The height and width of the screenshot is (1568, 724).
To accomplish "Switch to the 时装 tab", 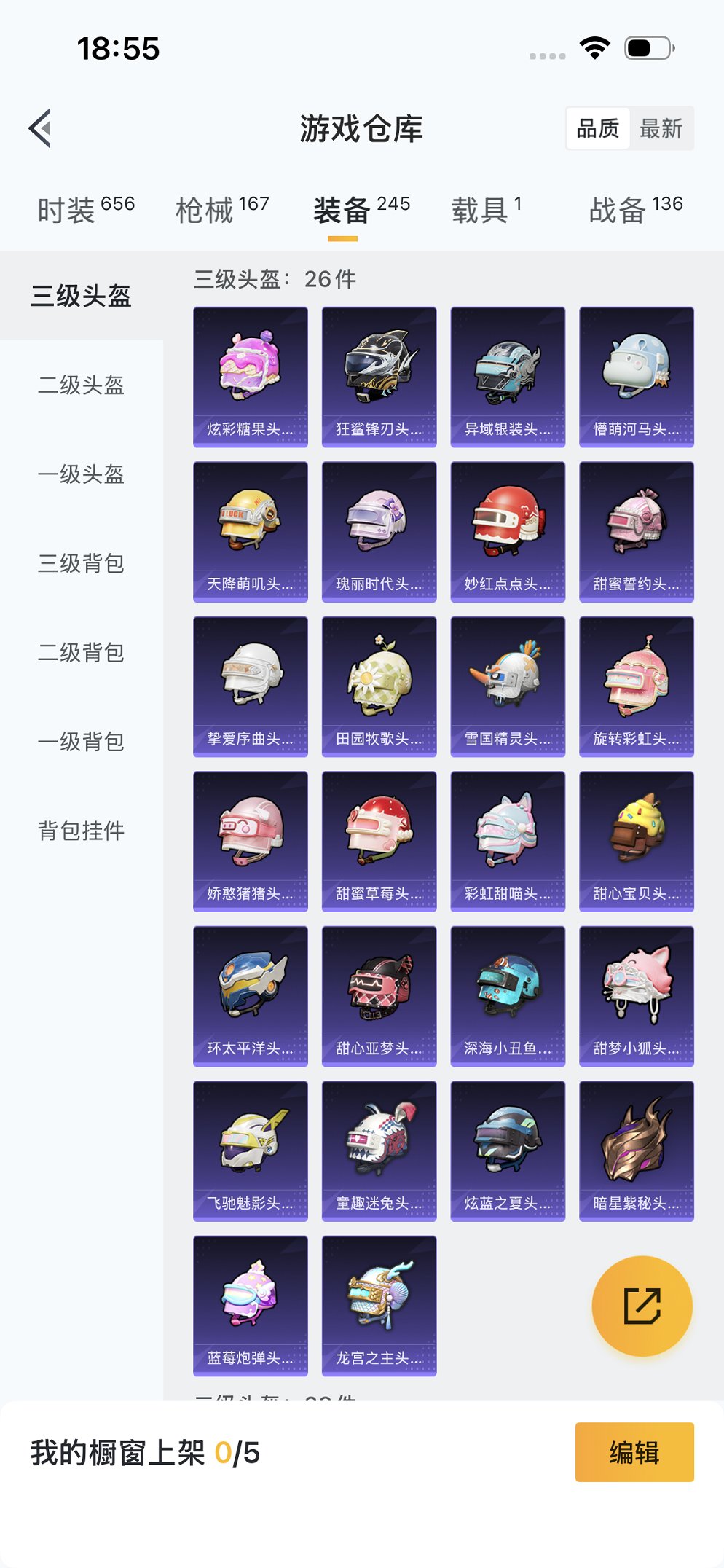I will pos(85,210).
